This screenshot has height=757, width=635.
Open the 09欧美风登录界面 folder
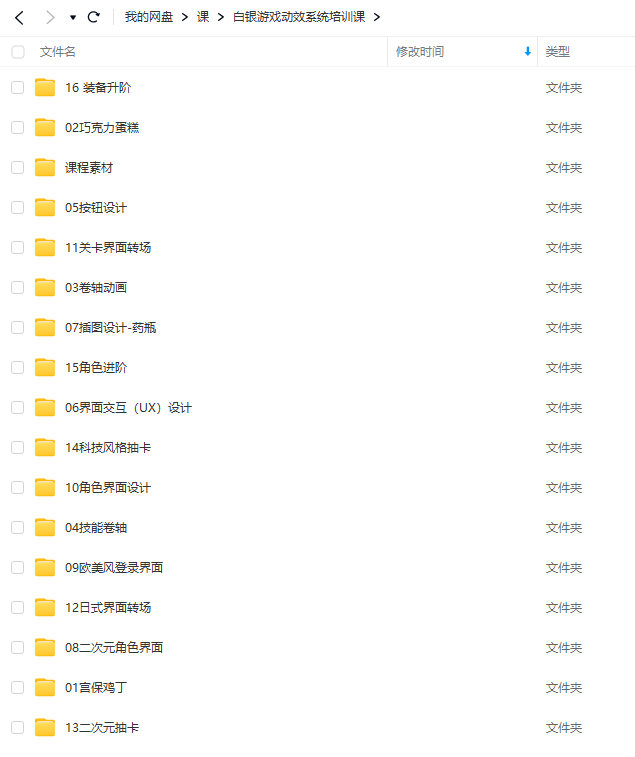pyautogui.click(x=113, y=568)
